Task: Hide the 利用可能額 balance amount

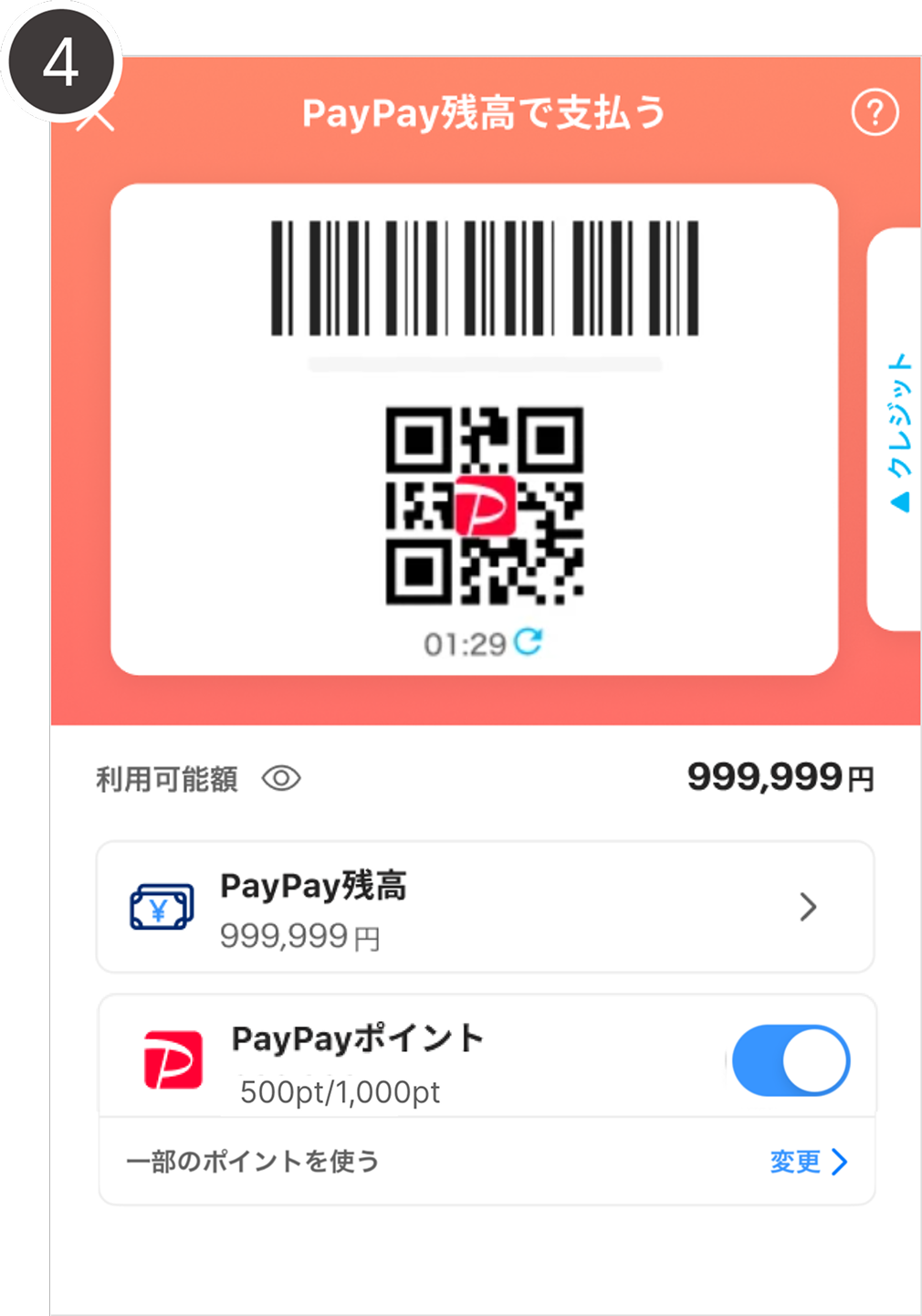Action: 281,779
